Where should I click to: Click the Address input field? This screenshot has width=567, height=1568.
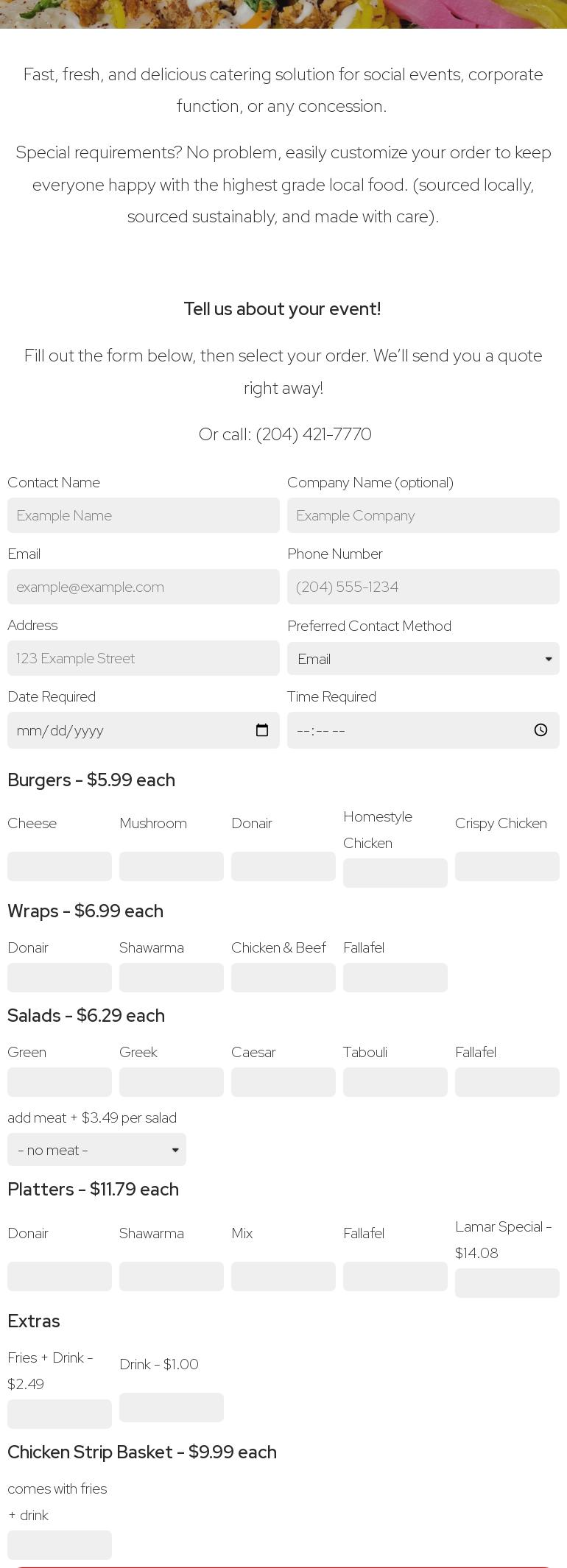[143, 658]
